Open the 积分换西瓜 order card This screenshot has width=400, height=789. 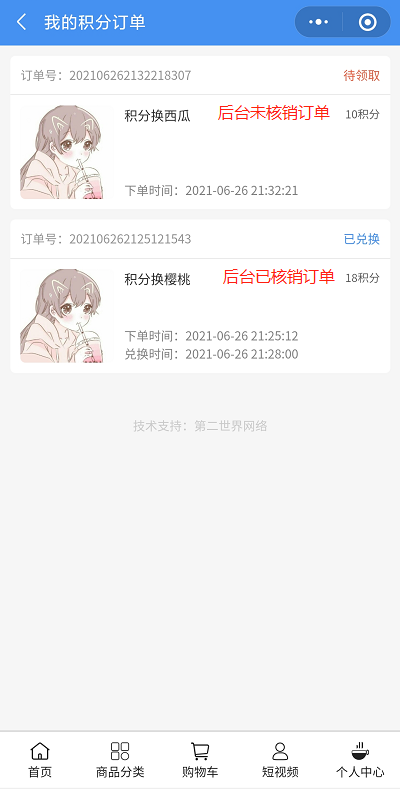point(200,132)
